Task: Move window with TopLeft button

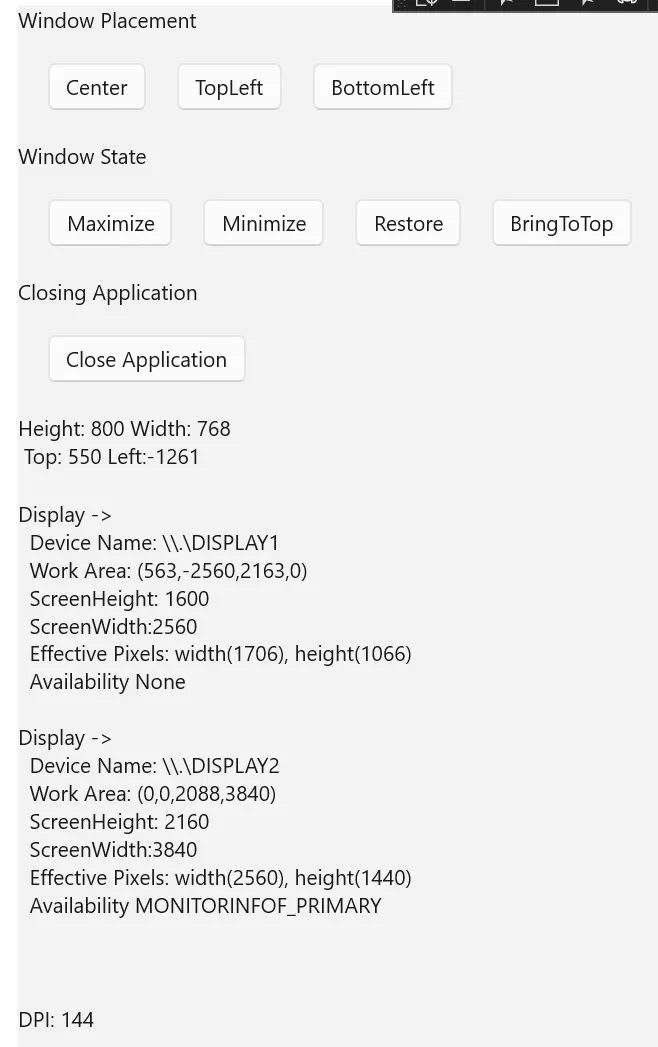Action: (229, 87)
